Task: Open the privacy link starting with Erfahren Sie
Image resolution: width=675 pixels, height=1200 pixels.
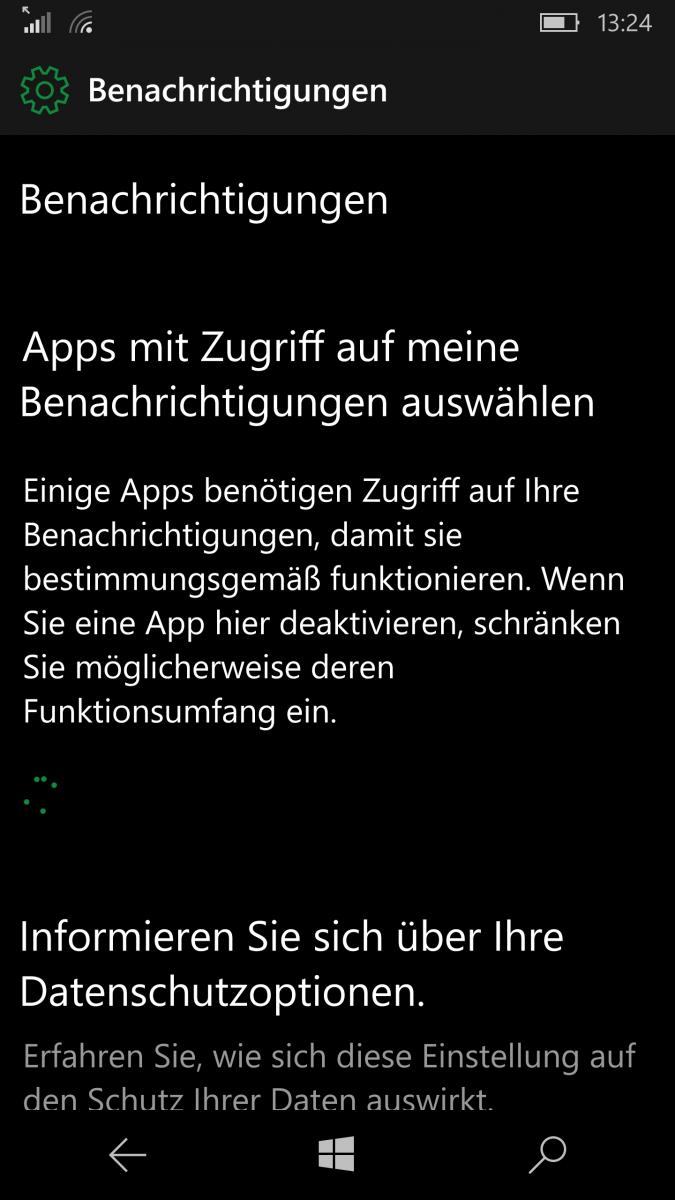Action: point(329,1077)
